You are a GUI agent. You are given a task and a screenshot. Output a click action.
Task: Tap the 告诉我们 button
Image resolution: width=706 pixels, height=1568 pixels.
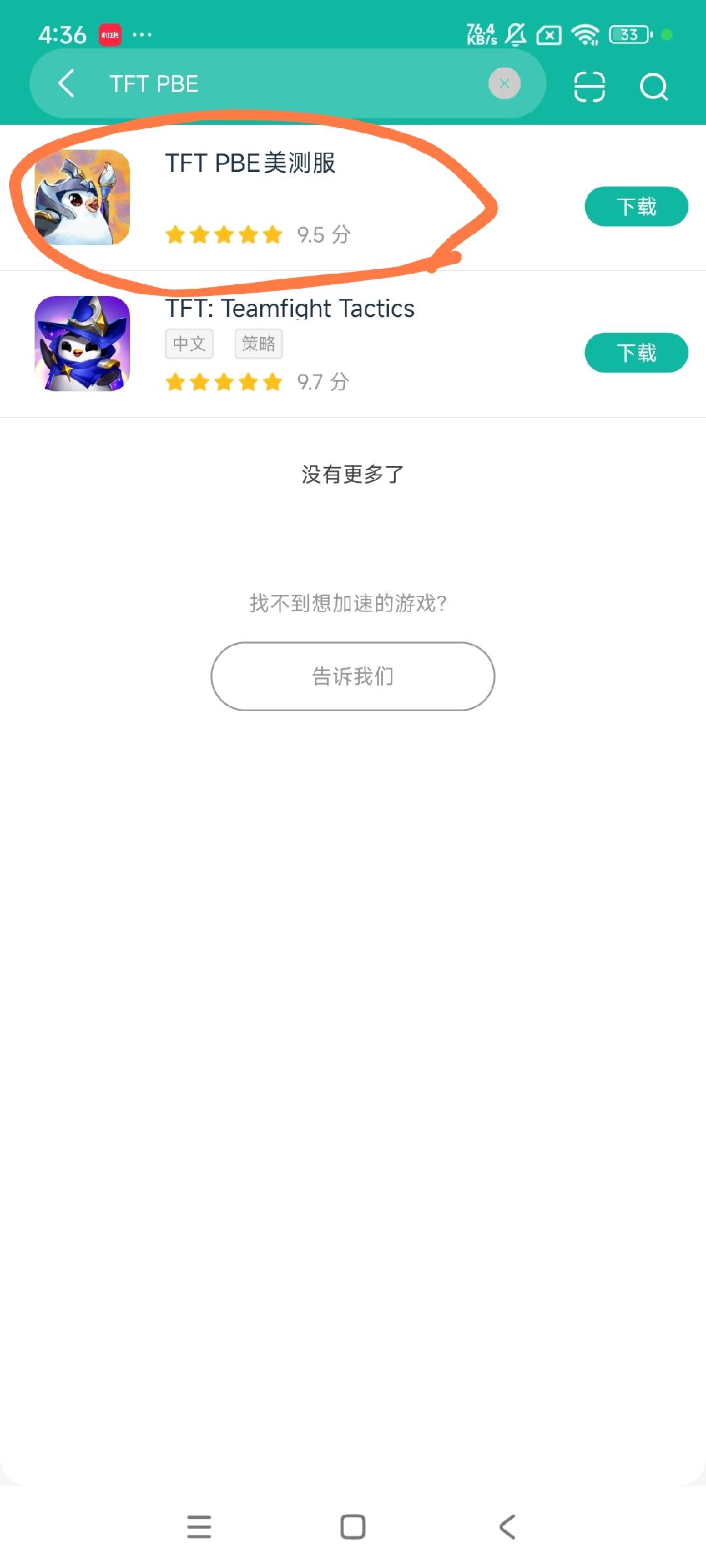[353, 676]
